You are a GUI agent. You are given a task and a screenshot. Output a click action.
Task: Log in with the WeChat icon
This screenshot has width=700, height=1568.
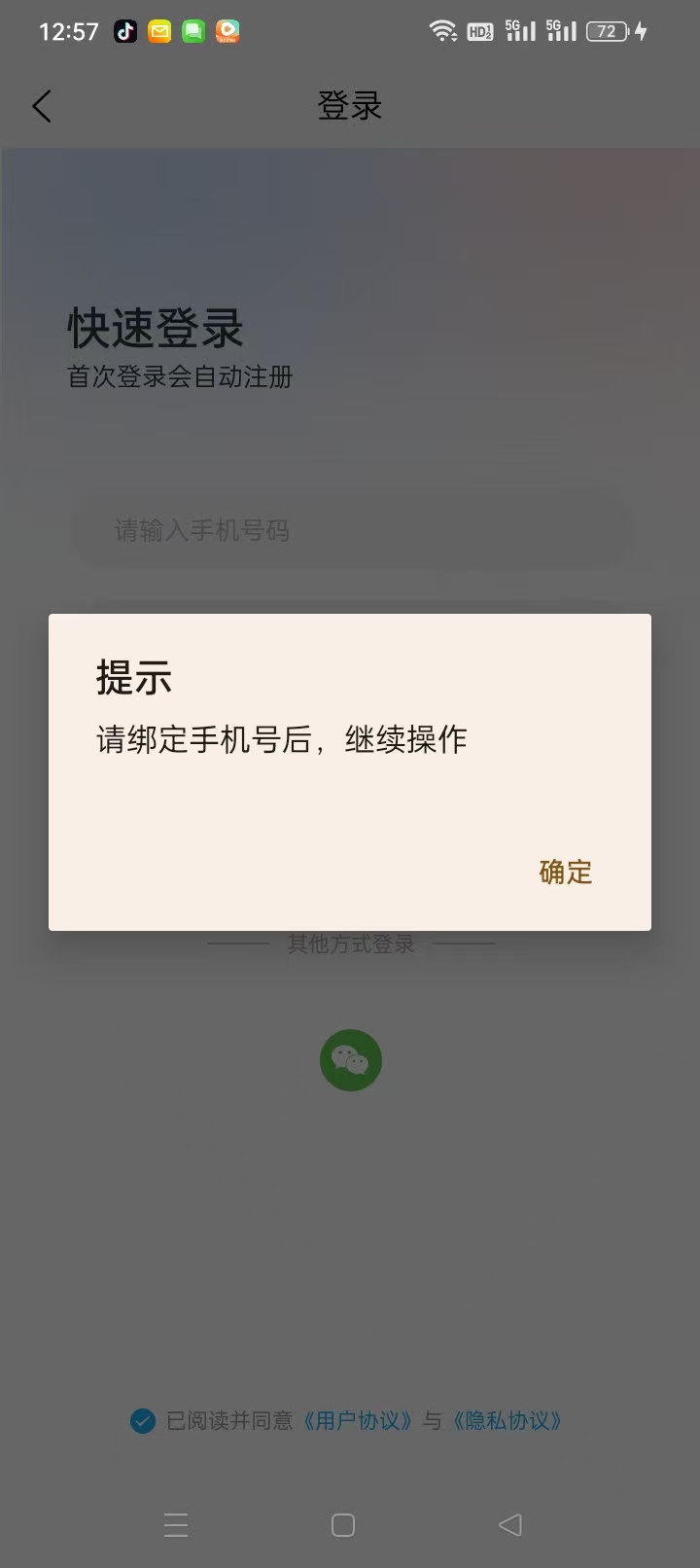(x=350, y=1059)
